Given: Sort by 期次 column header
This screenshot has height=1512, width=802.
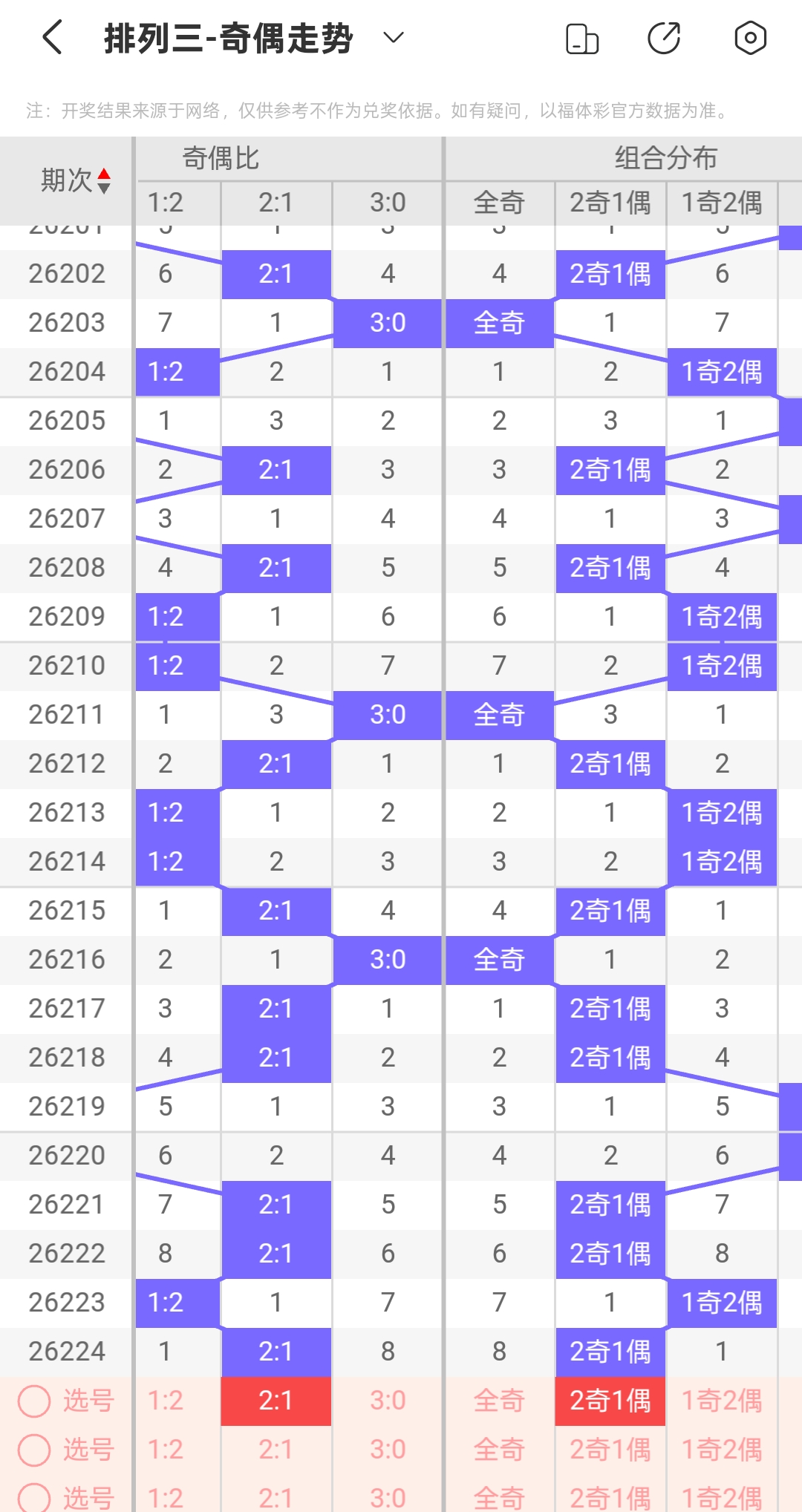Looking at the screenshot, I should click(x=76, y=180).
